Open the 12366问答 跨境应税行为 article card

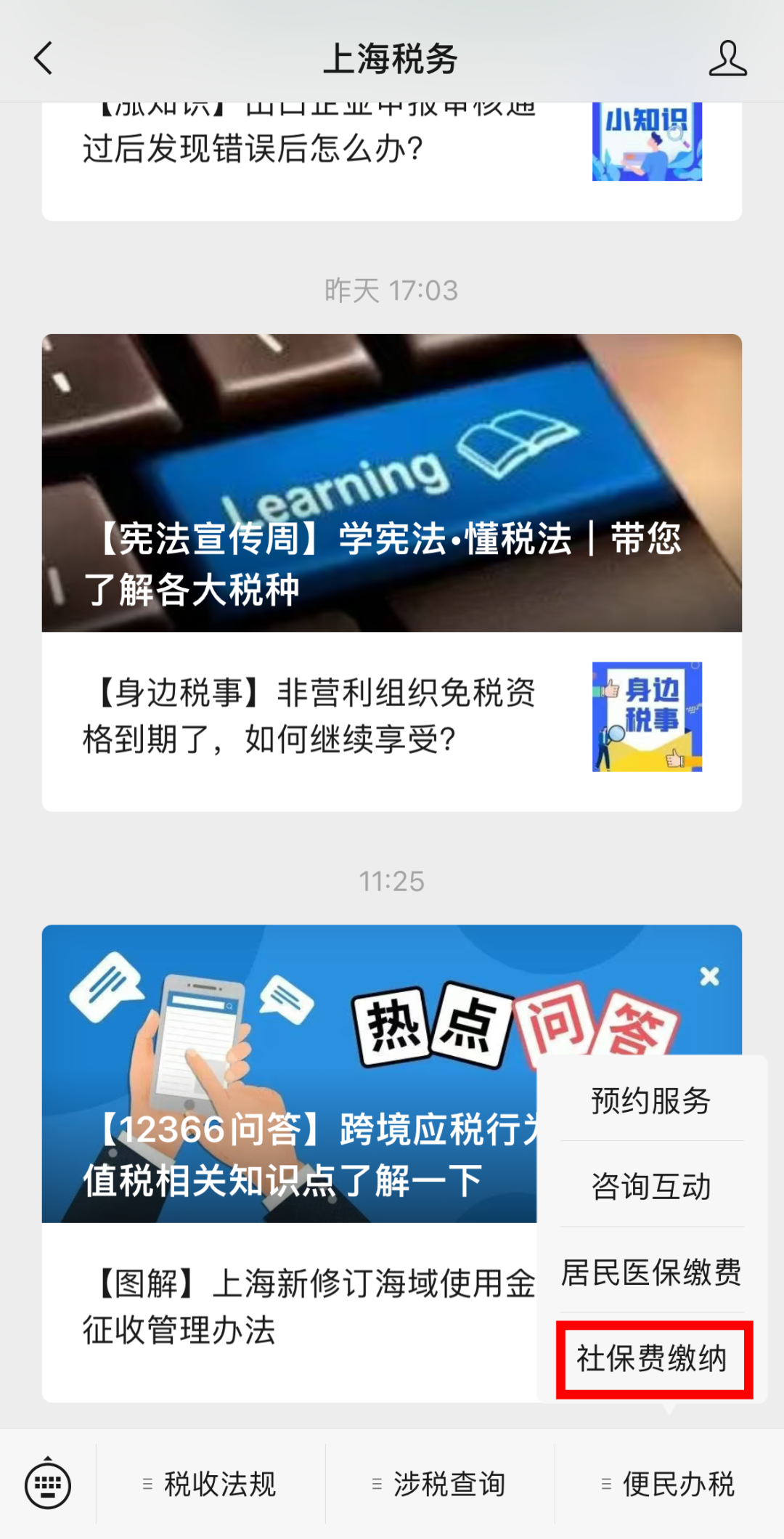[290, 1073]
